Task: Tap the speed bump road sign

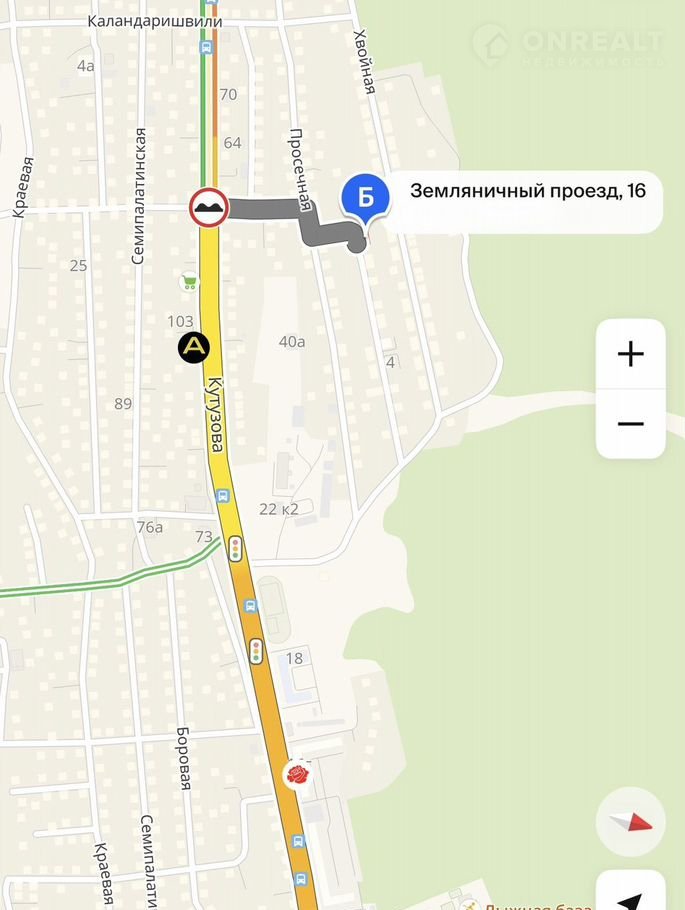Action: tap(209, 208)
